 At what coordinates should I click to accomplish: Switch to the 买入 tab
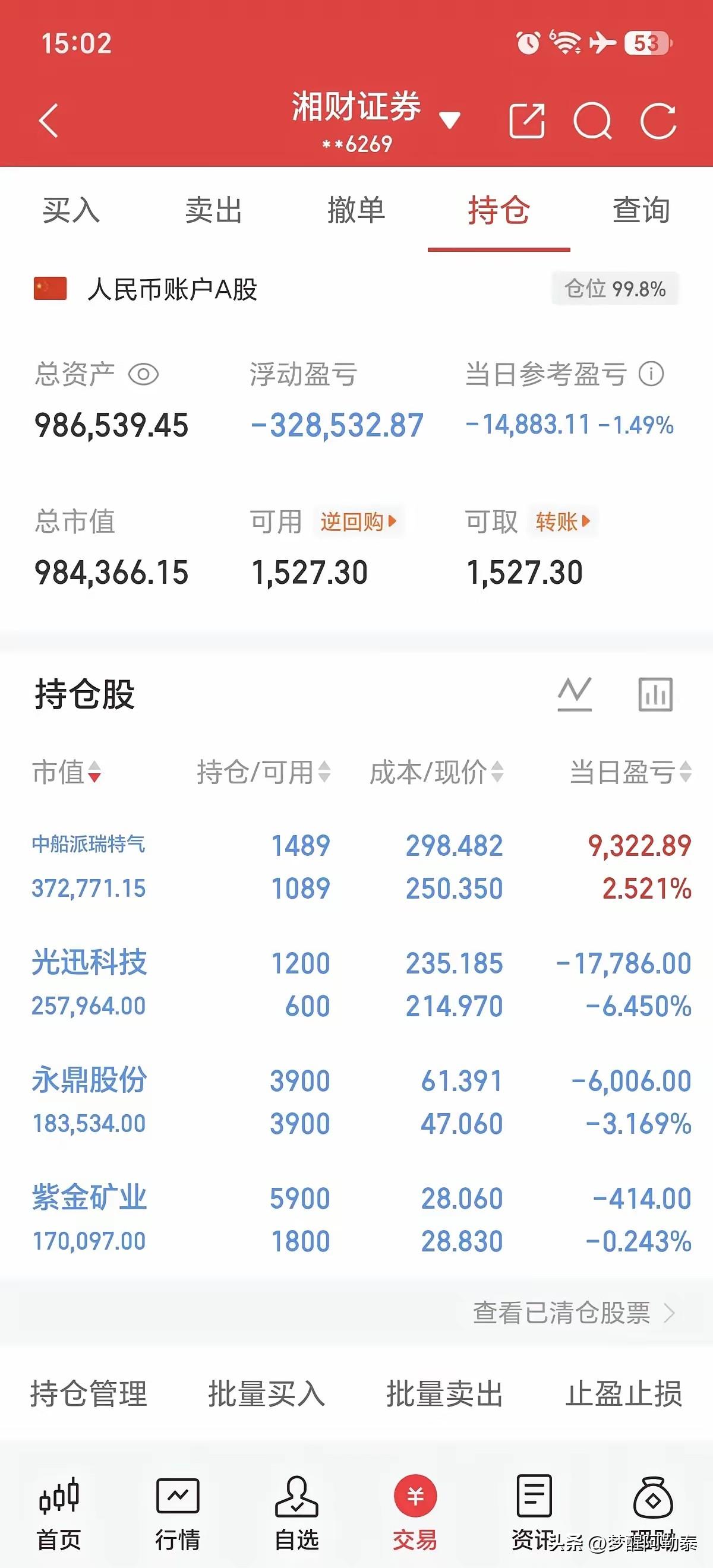pos(71,210)
